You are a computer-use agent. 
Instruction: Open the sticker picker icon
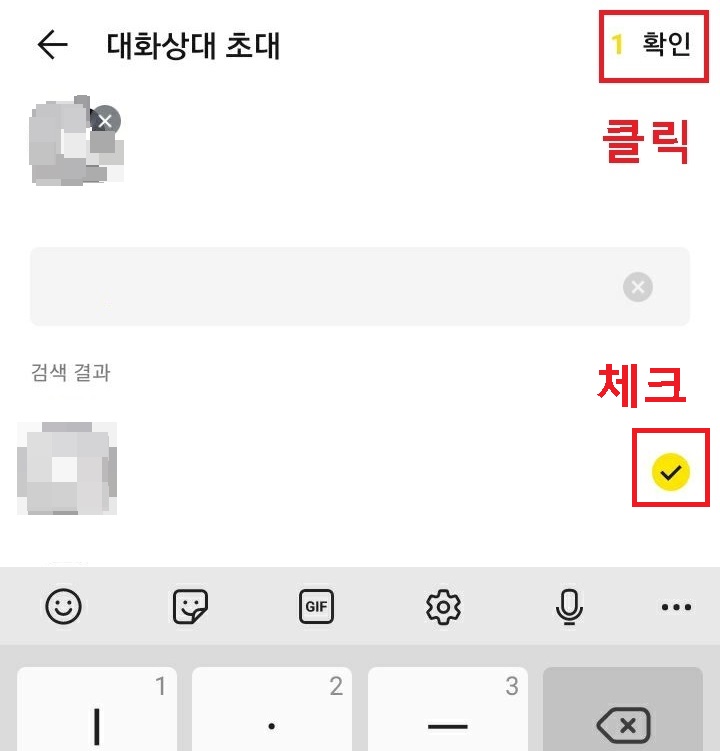click(190, 606)
